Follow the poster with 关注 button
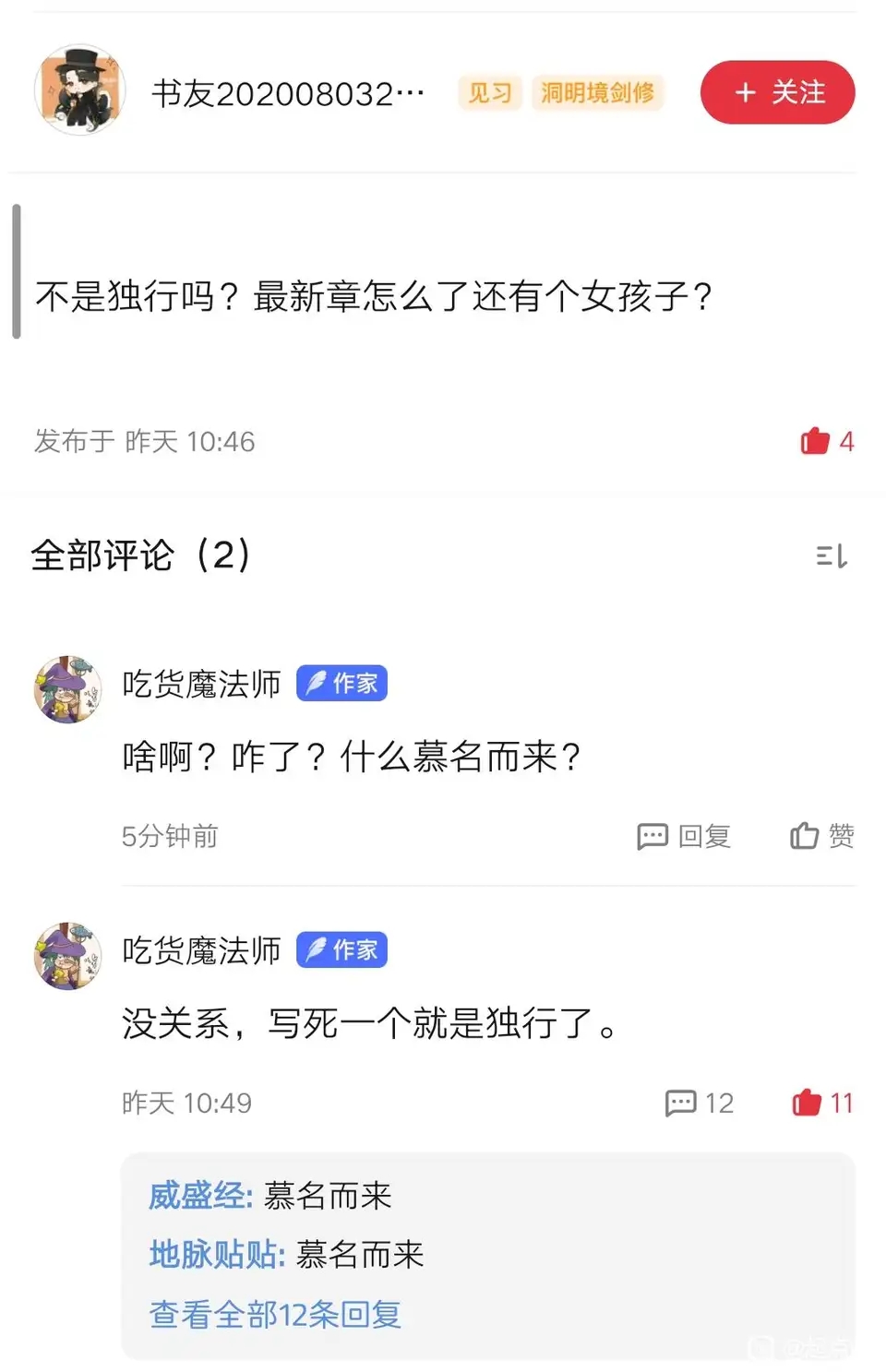The height and width of the screenshot is (1372, 886). tap(777, 92)
